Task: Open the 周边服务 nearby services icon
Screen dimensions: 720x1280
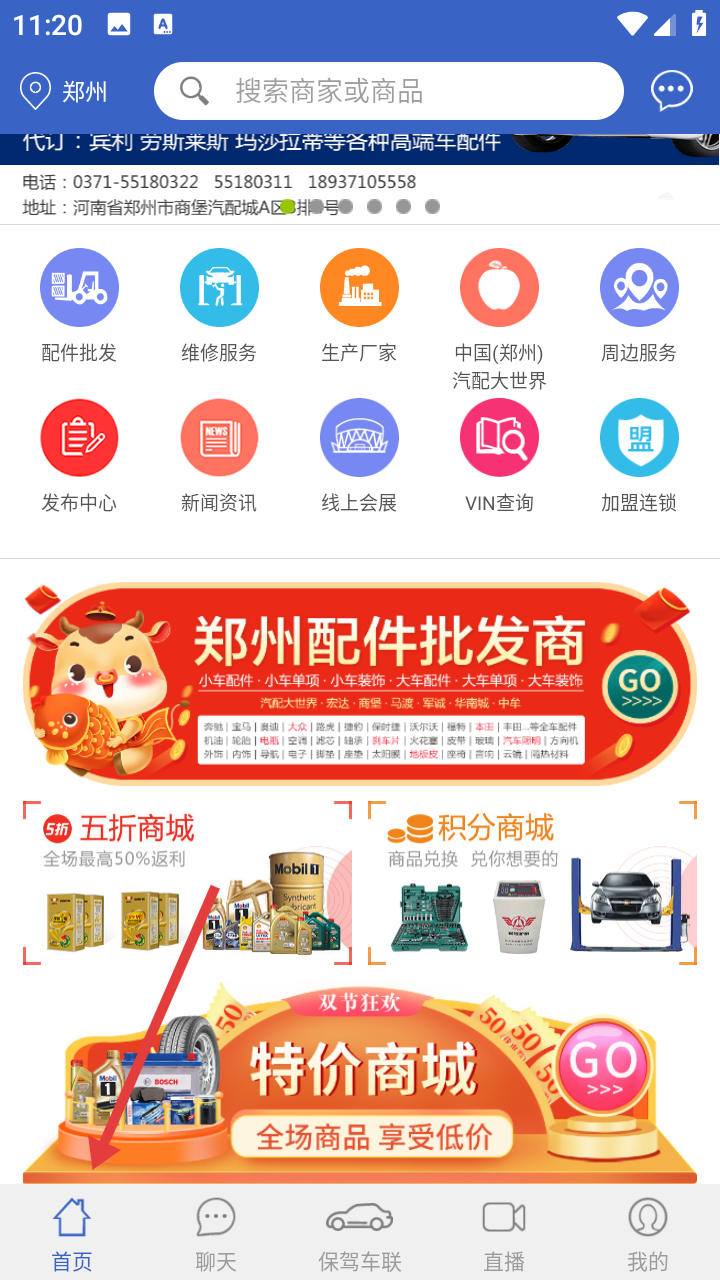Action: pyautogui.click(x=639, y=287)
